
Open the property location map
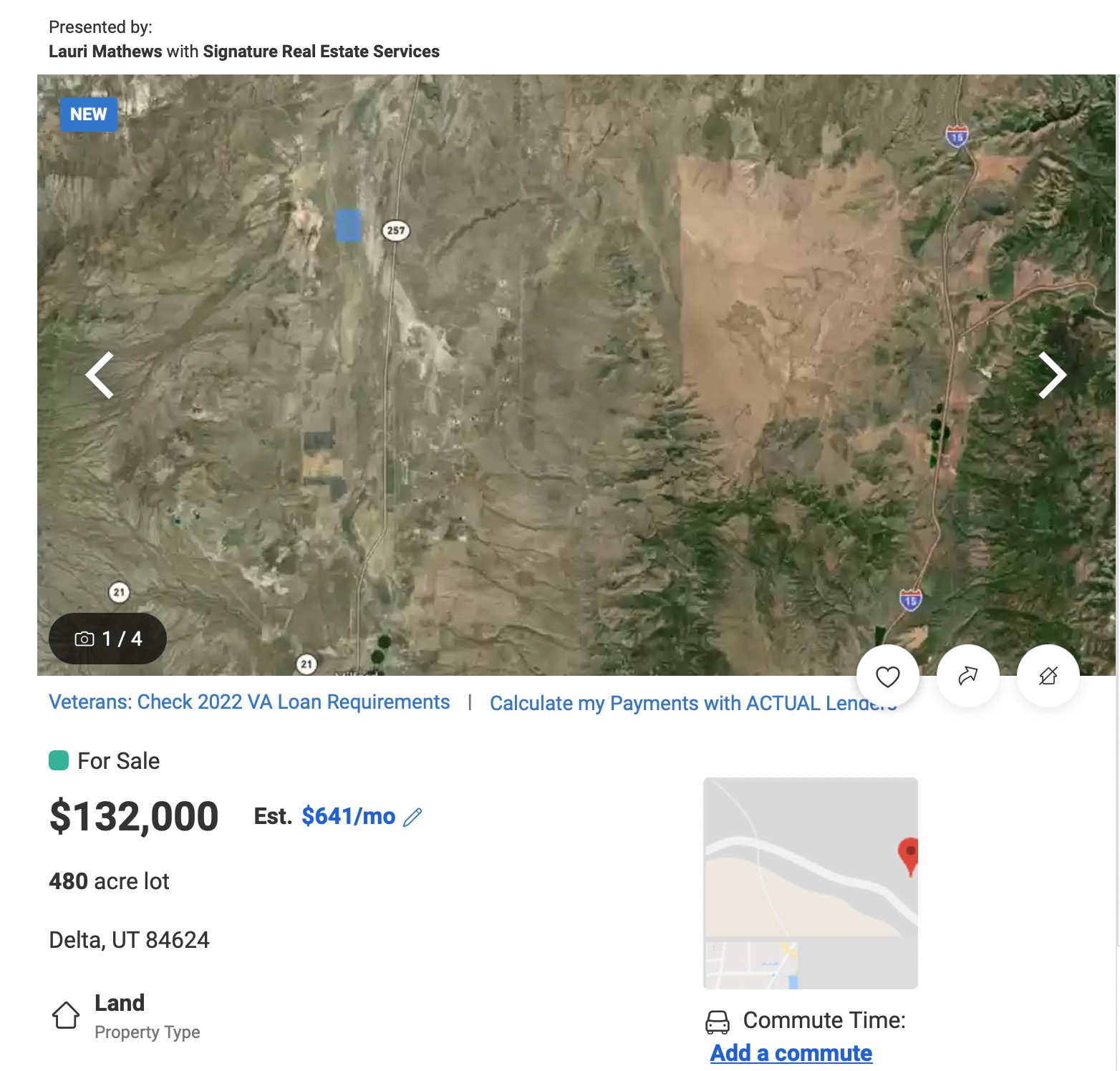coord(810,883)
